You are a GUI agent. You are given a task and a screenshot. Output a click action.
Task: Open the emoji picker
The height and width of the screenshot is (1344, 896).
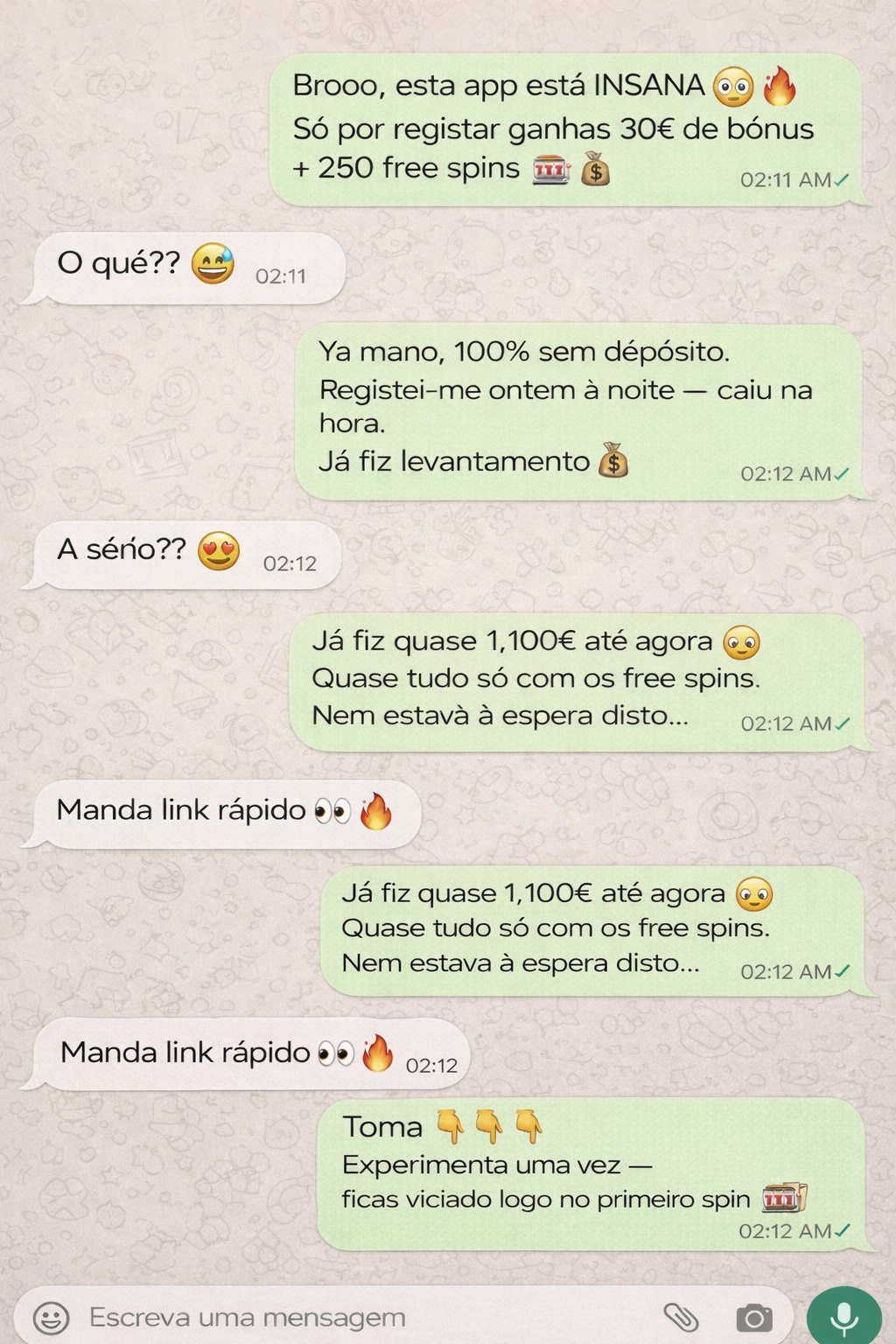[51, 1318]
